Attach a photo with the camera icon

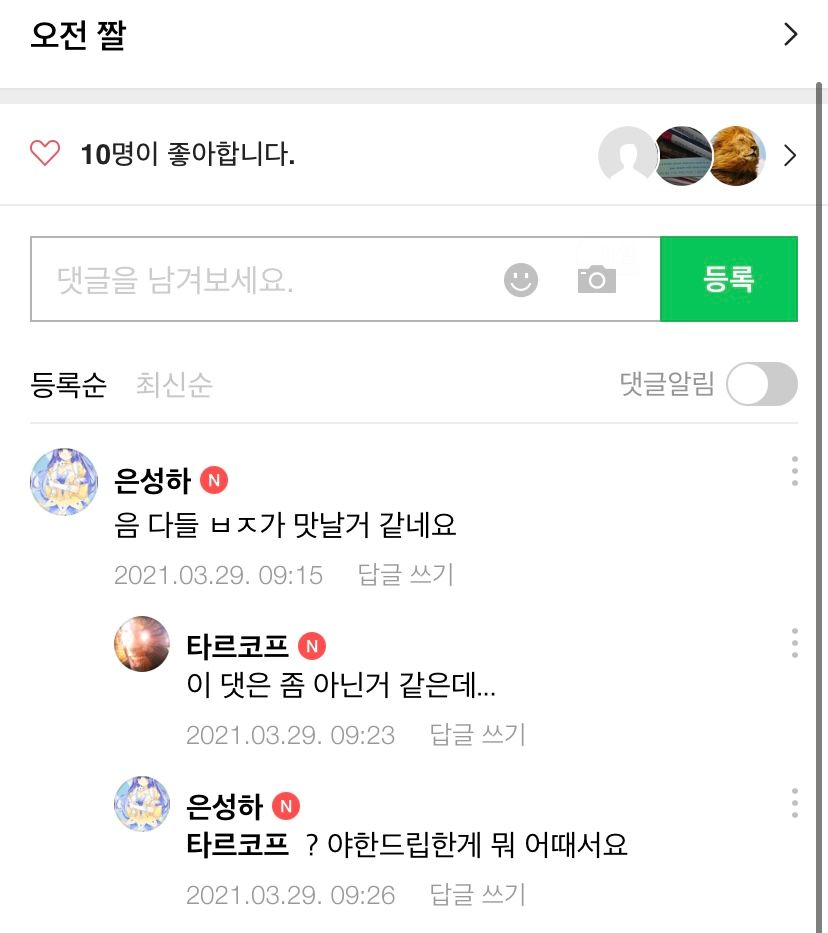597,280
